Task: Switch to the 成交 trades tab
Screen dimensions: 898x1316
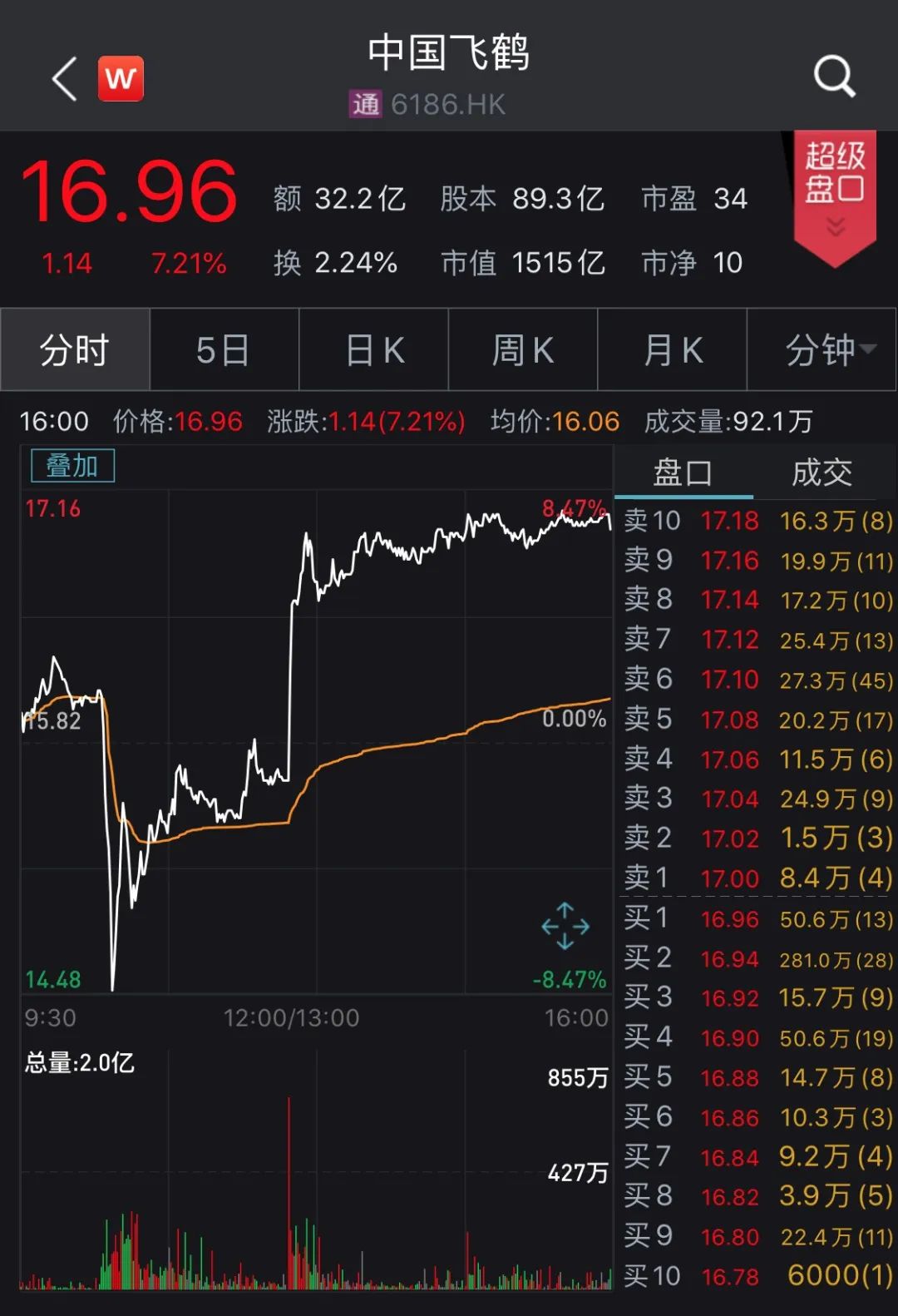Action: click(x=822, y=472)
